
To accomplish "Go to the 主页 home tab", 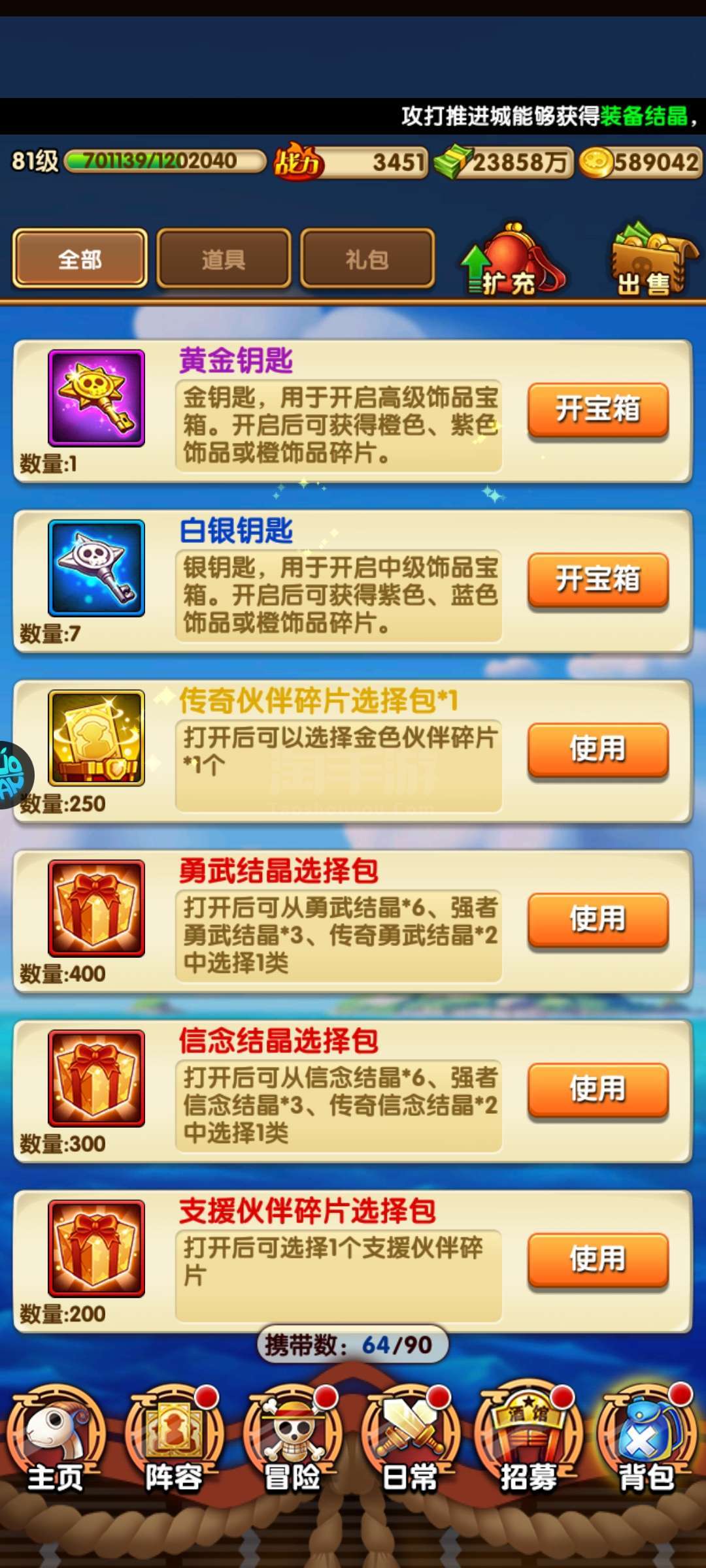I will click(56, 1442).
